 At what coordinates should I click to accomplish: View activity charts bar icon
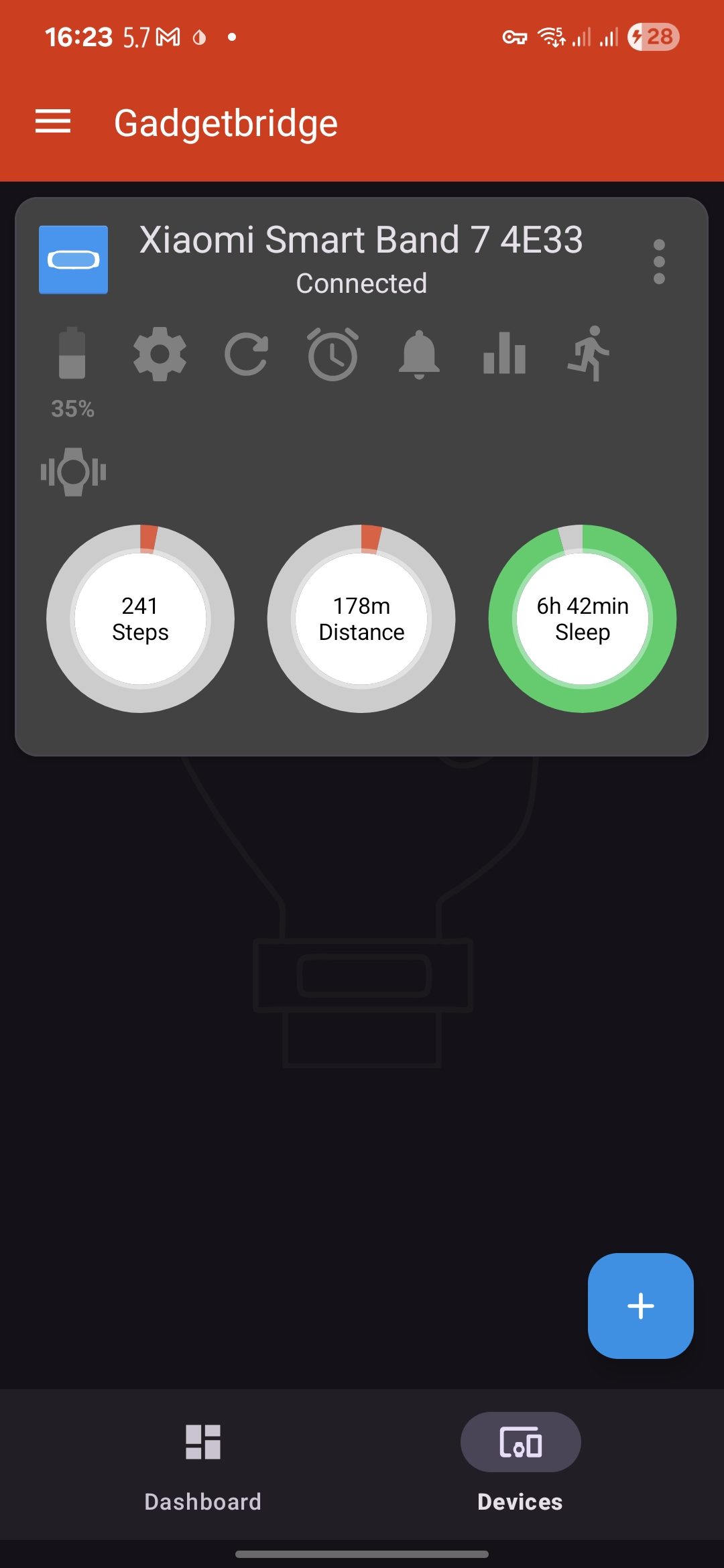tap(505, 354)
